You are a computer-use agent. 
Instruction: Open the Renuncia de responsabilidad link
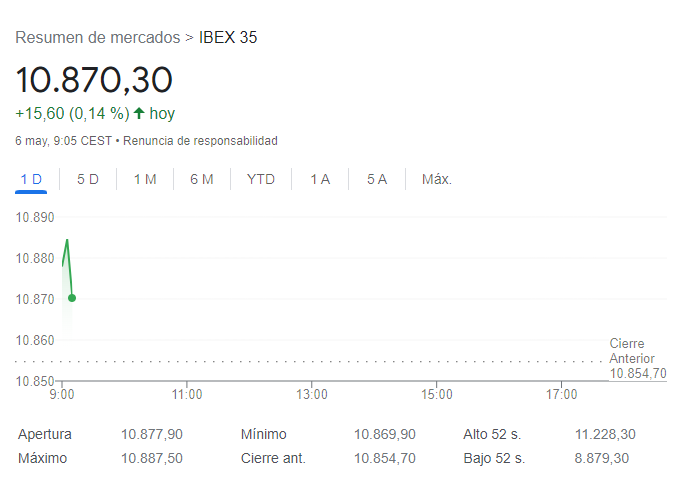coord(200,141)
